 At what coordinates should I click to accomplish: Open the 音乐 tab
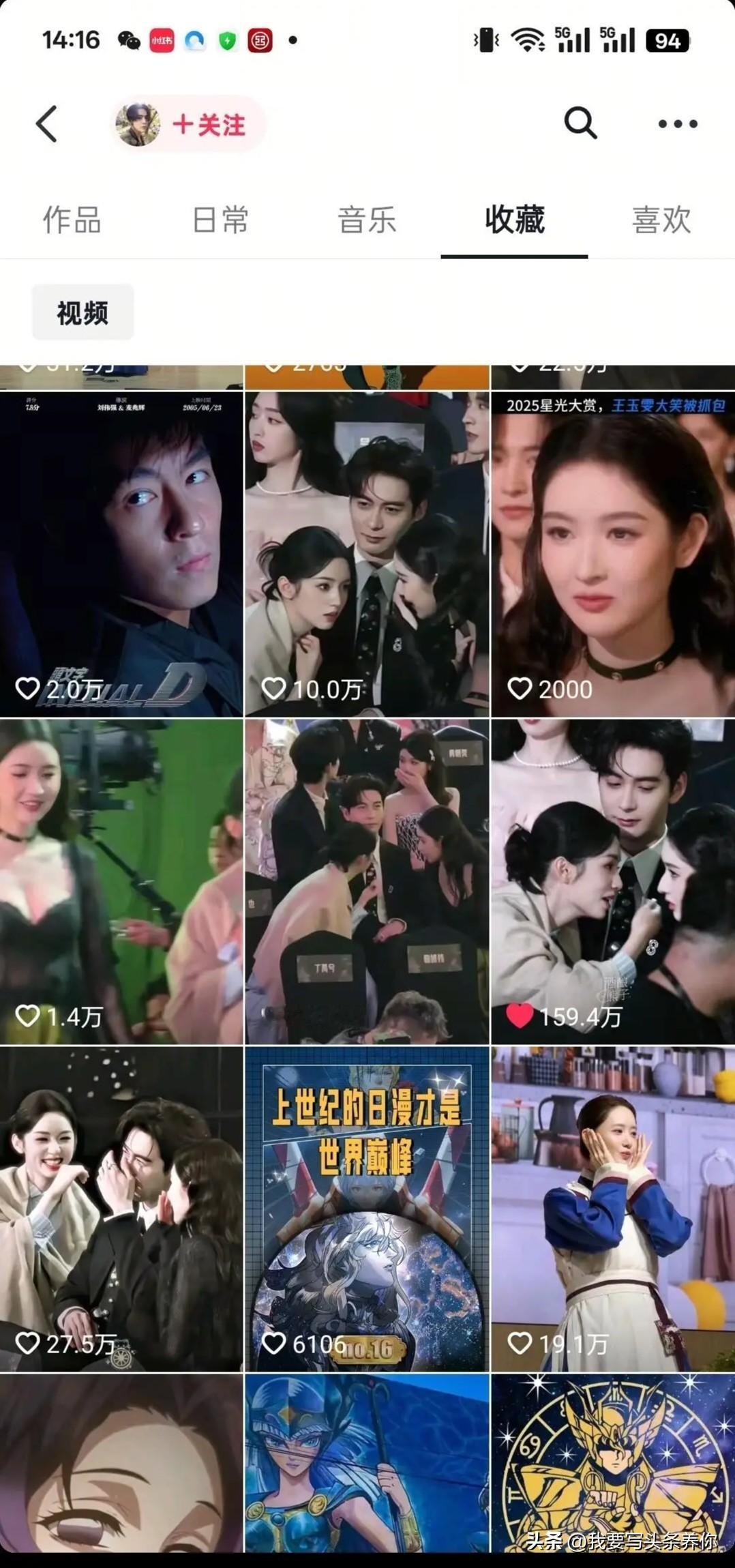[x=368, y=220]
